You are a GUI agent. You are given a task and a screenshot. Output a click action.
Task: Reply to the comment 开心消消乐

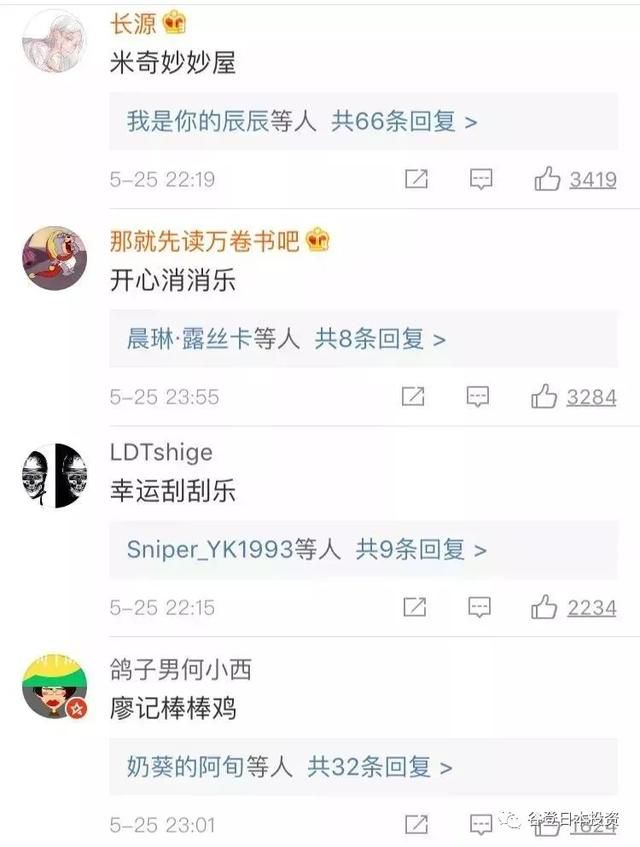pos(478,397)
